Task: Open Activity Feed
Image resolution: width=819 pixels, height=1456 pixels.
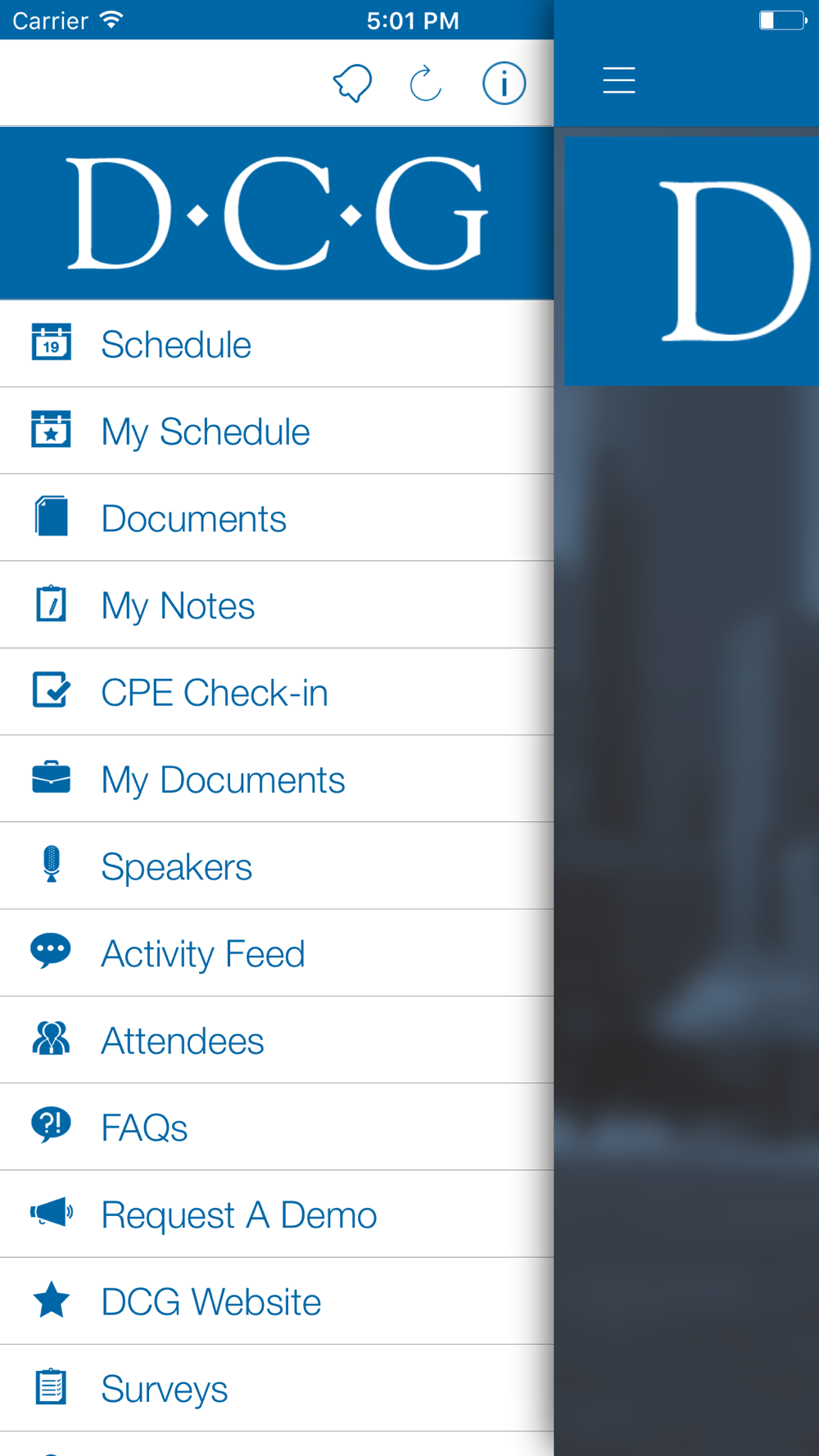Action: point(277,953)
